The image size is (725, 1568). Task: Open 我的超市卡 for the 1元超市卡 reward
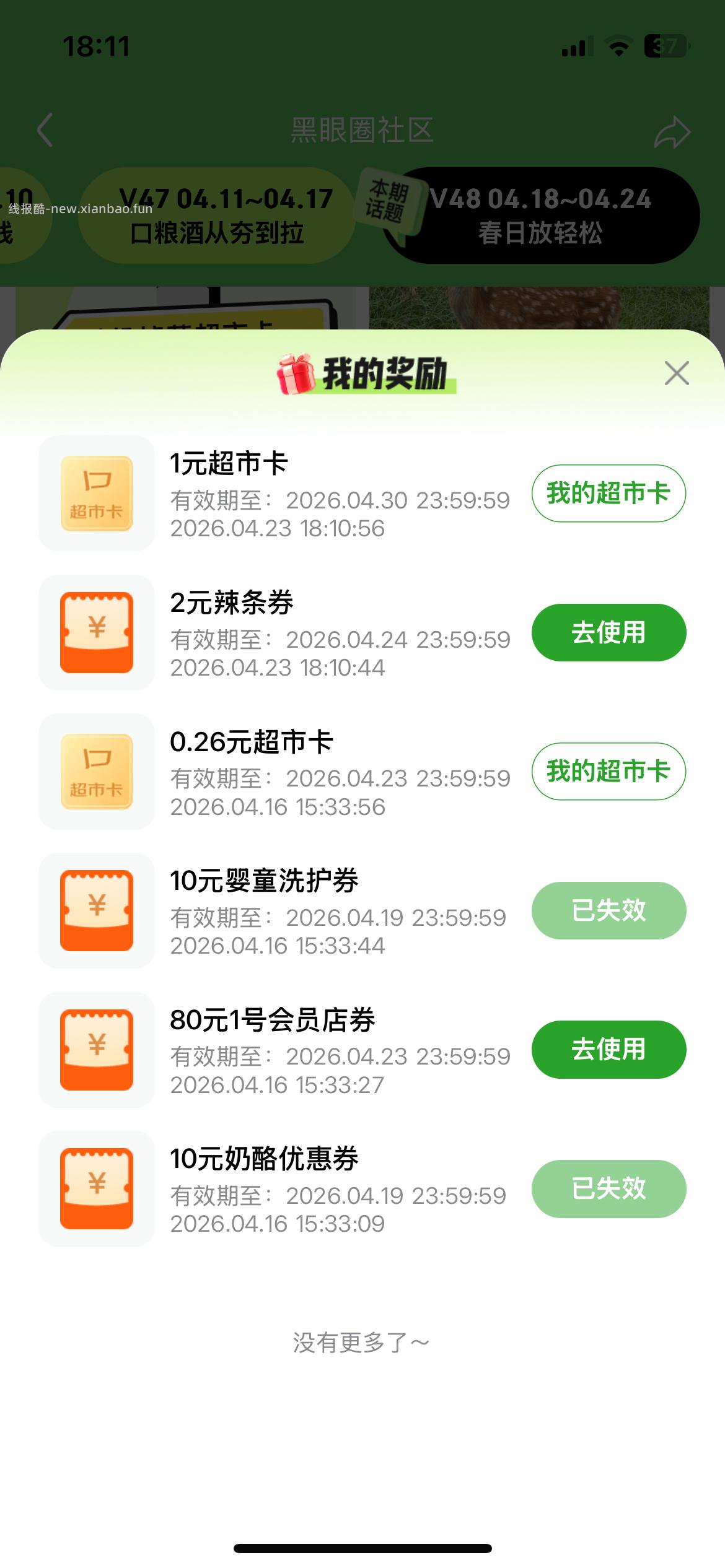coord(609,493)
